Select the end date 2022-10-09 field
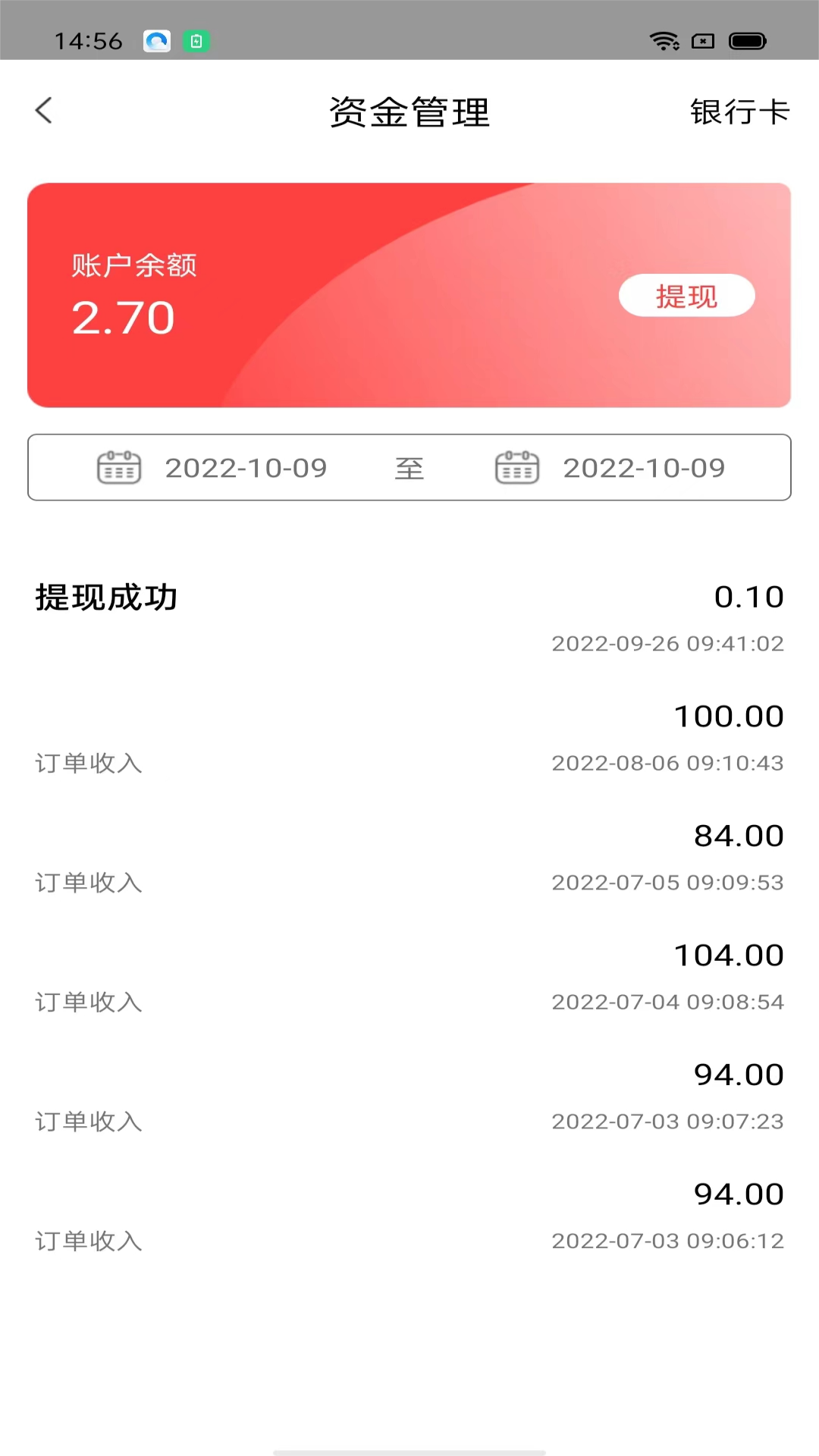819x1456 pixels. coord(644,467)
